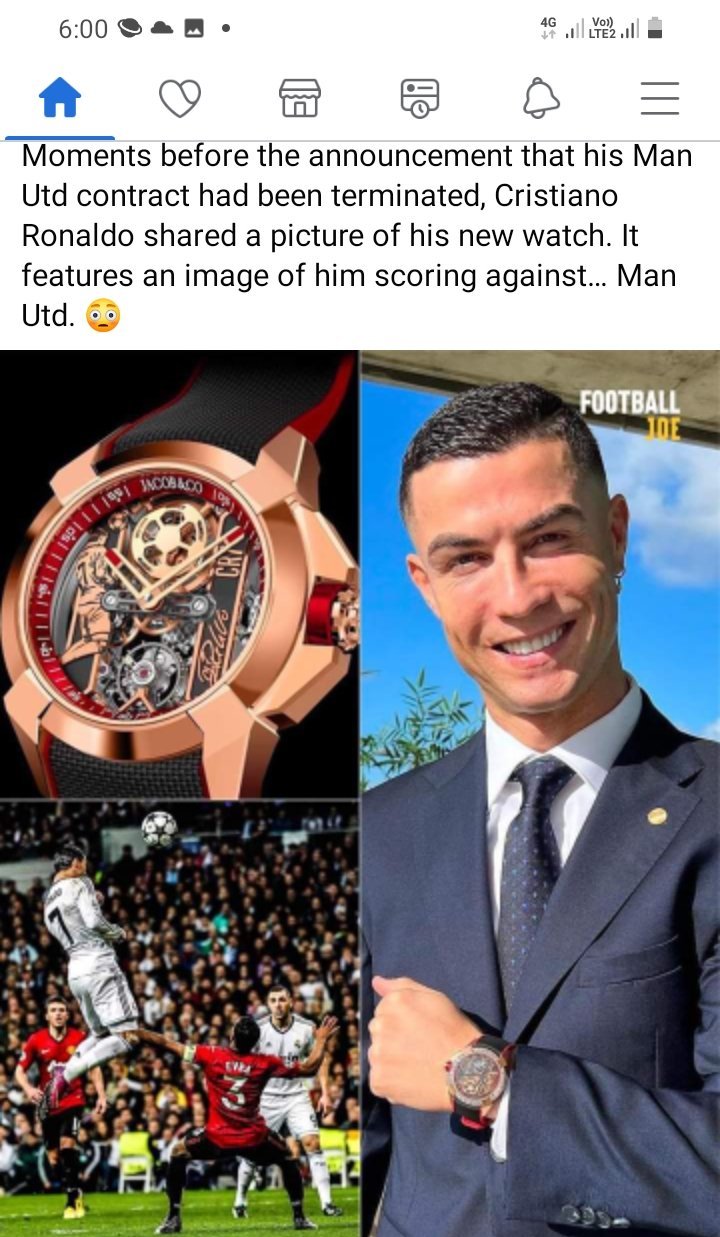This screenshot has width=720, height=1237.
Task: View the rose gold watch photo
Action: click(x=179, y=573)
